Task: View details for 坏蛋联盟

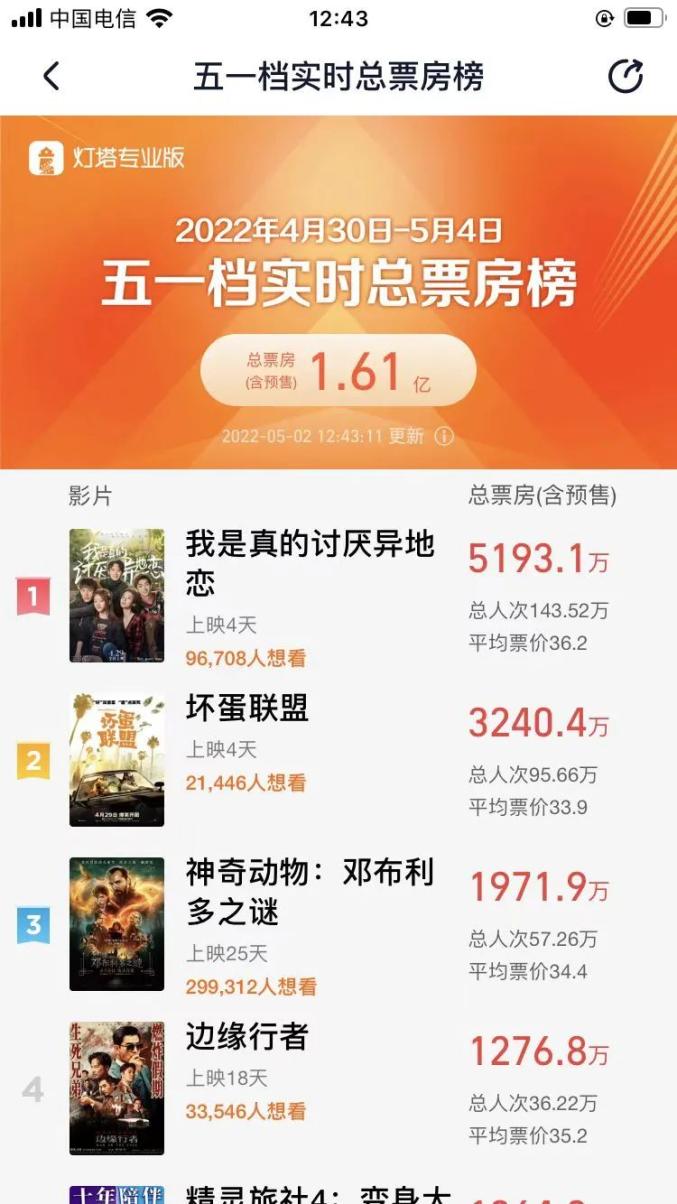Action: coord(247,708)
